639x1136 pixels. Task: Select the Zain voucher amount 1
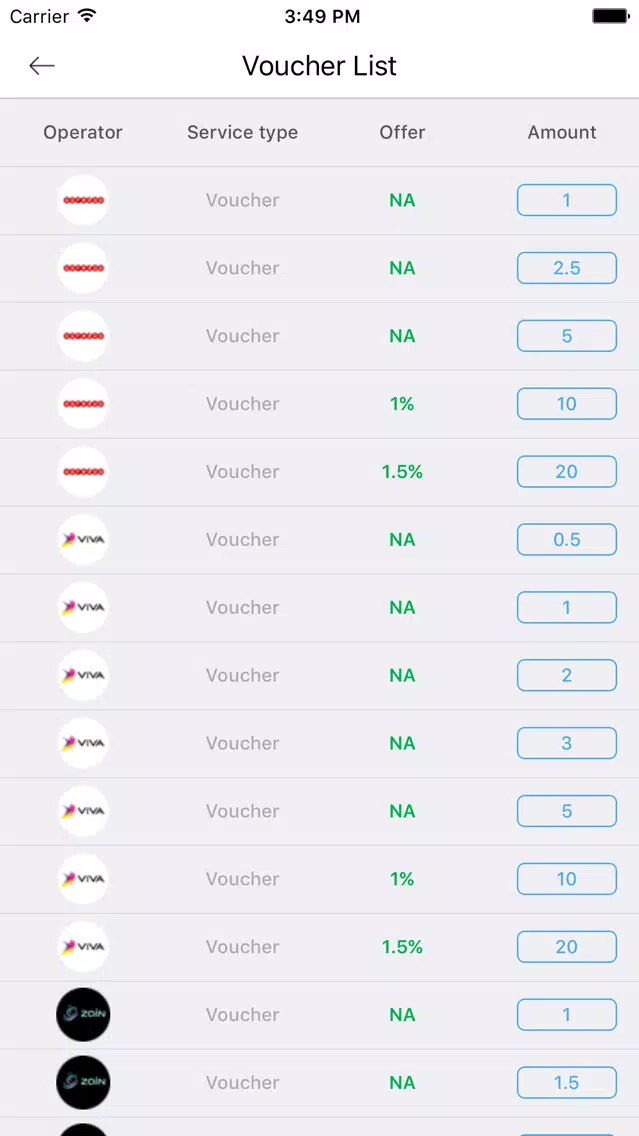coord(567,1014)
